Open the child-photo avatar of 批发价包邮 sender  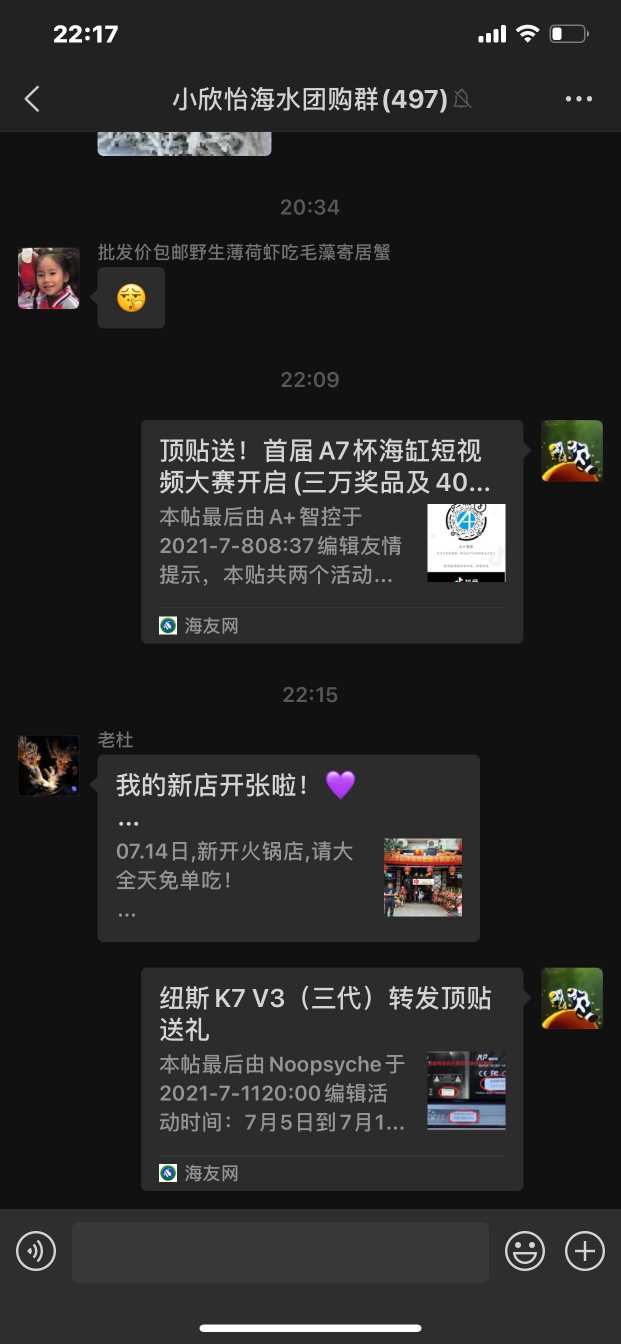[x=49, y=278]
